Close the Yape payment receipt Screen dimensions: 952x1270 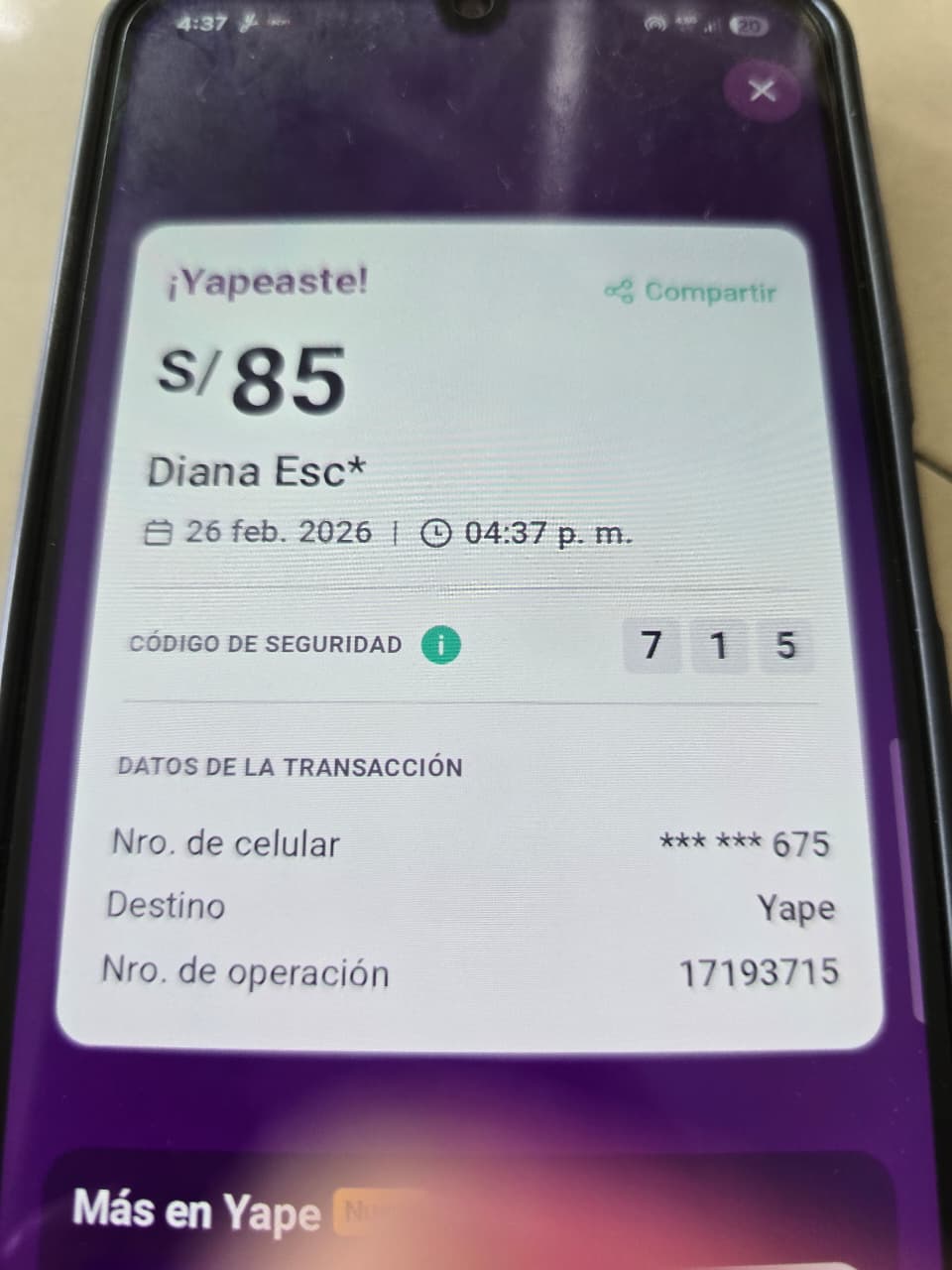coord(762,90)
